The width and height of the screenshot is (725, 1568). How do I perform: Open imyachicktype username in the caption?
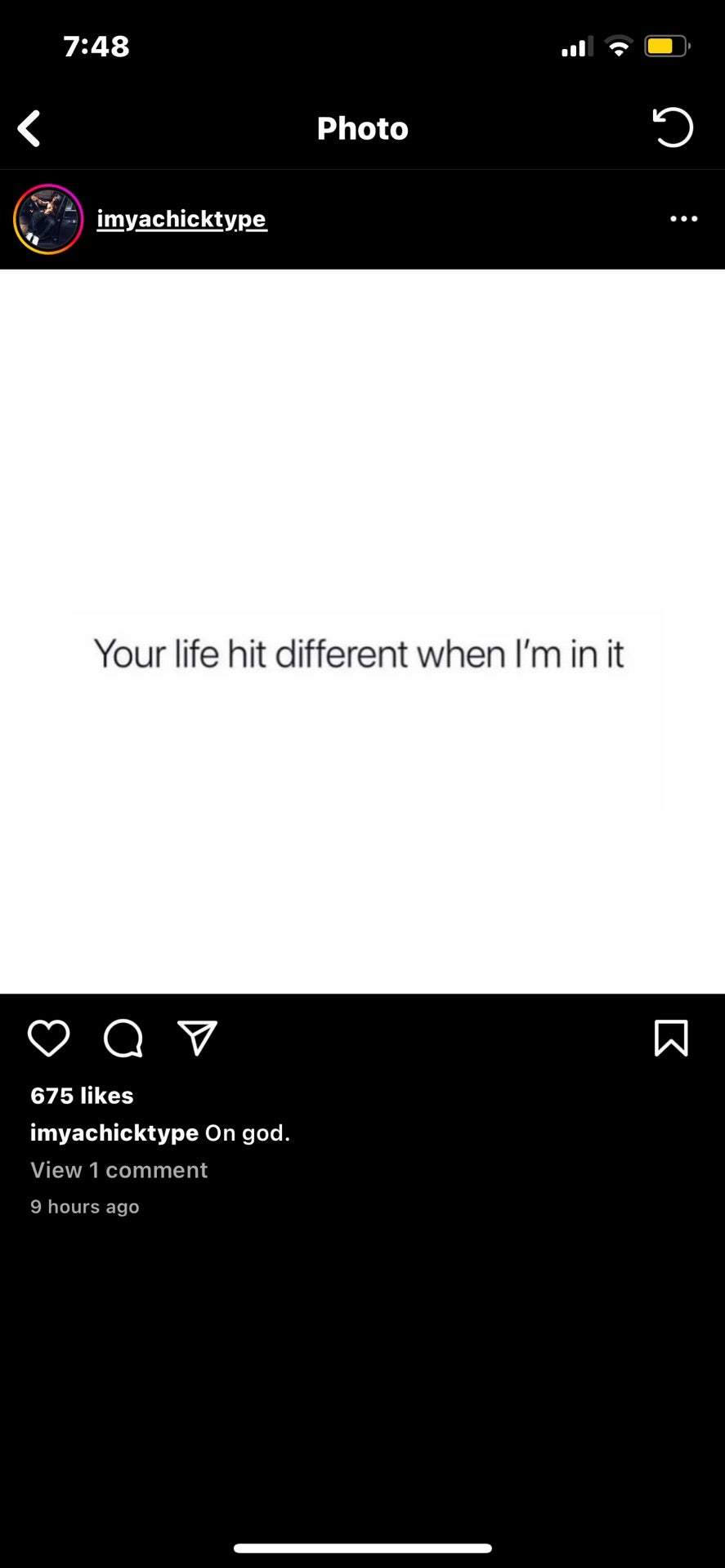pos(114,1133)
